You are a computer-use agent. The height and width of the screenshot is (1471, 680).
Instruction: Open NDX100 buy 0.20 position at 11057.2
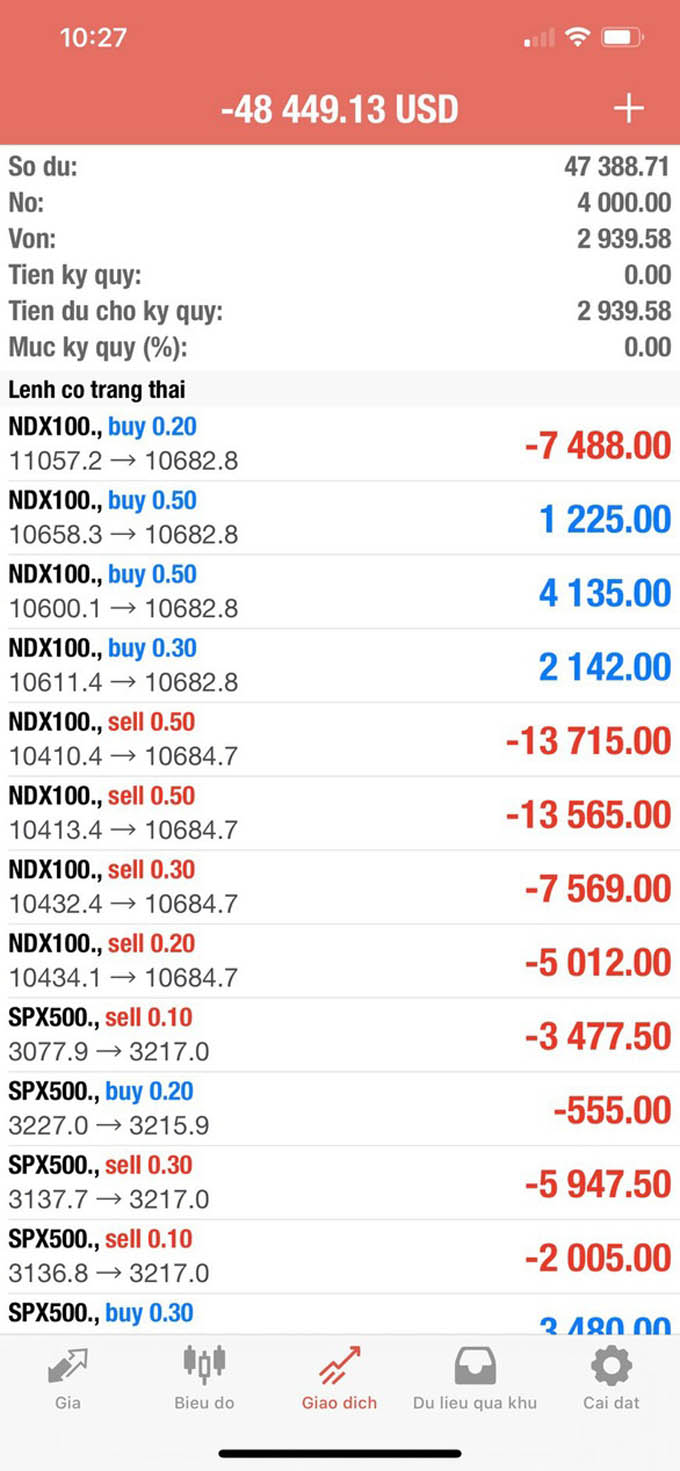(340, 444)
